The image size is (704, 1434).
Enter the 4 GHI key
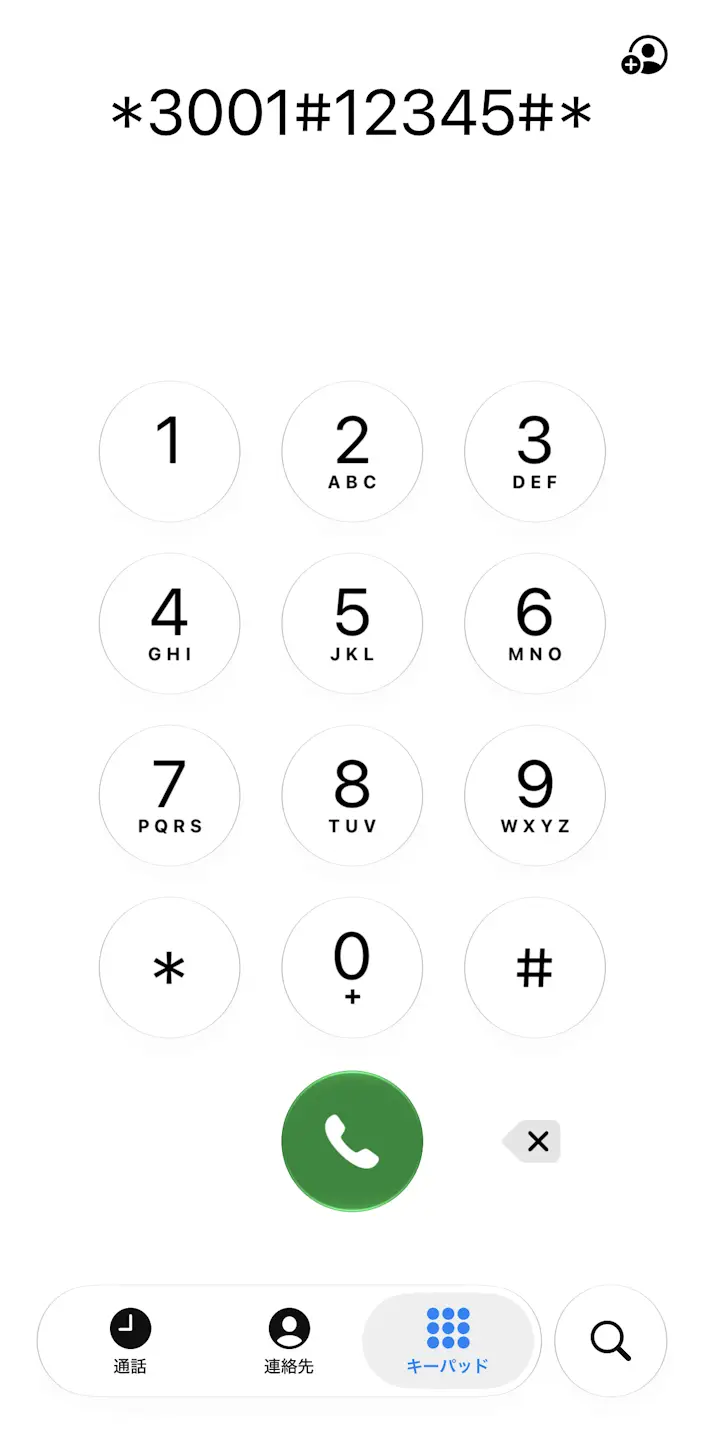[x=170, y=624]
